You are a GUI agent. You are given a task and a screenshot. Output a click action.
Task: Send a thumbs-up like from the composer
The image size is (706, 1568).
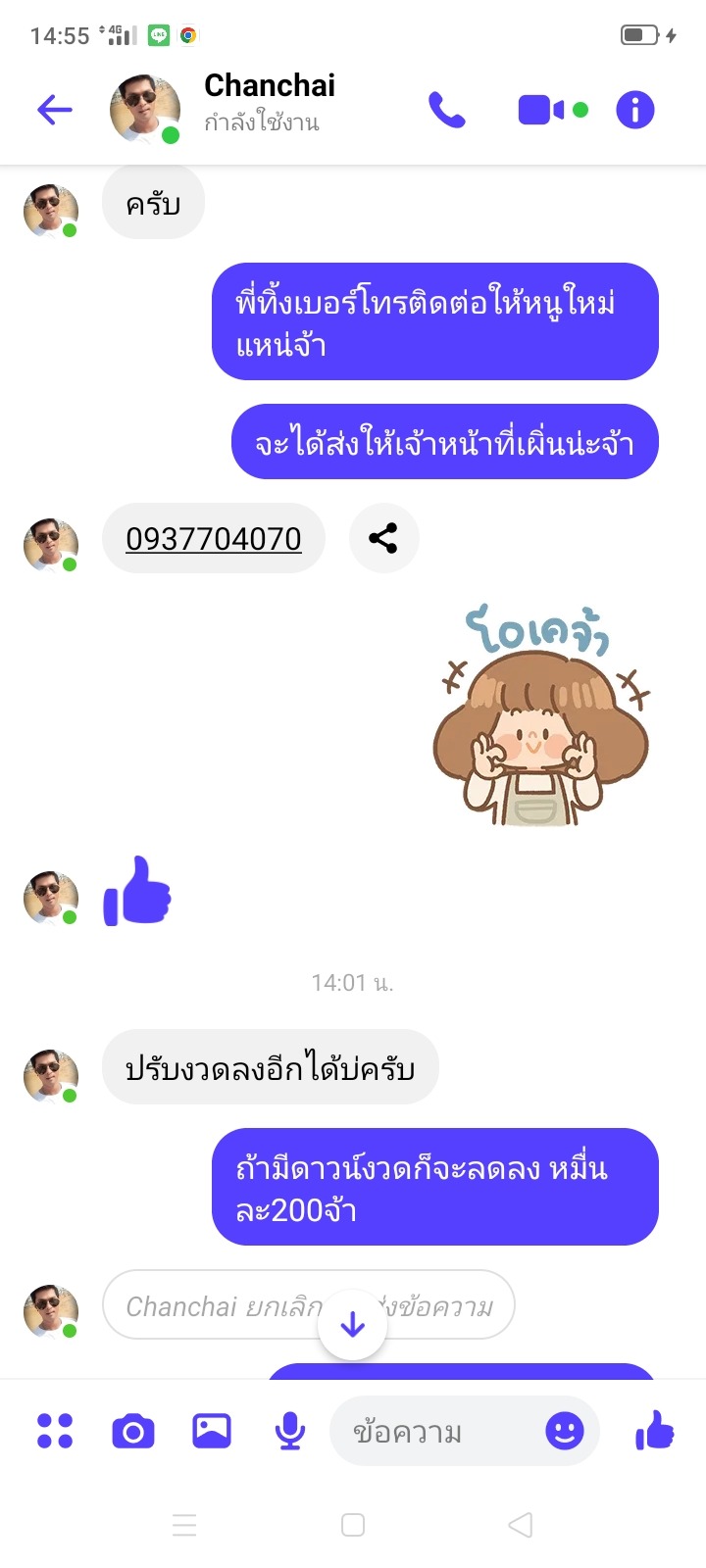point(655,1431)
